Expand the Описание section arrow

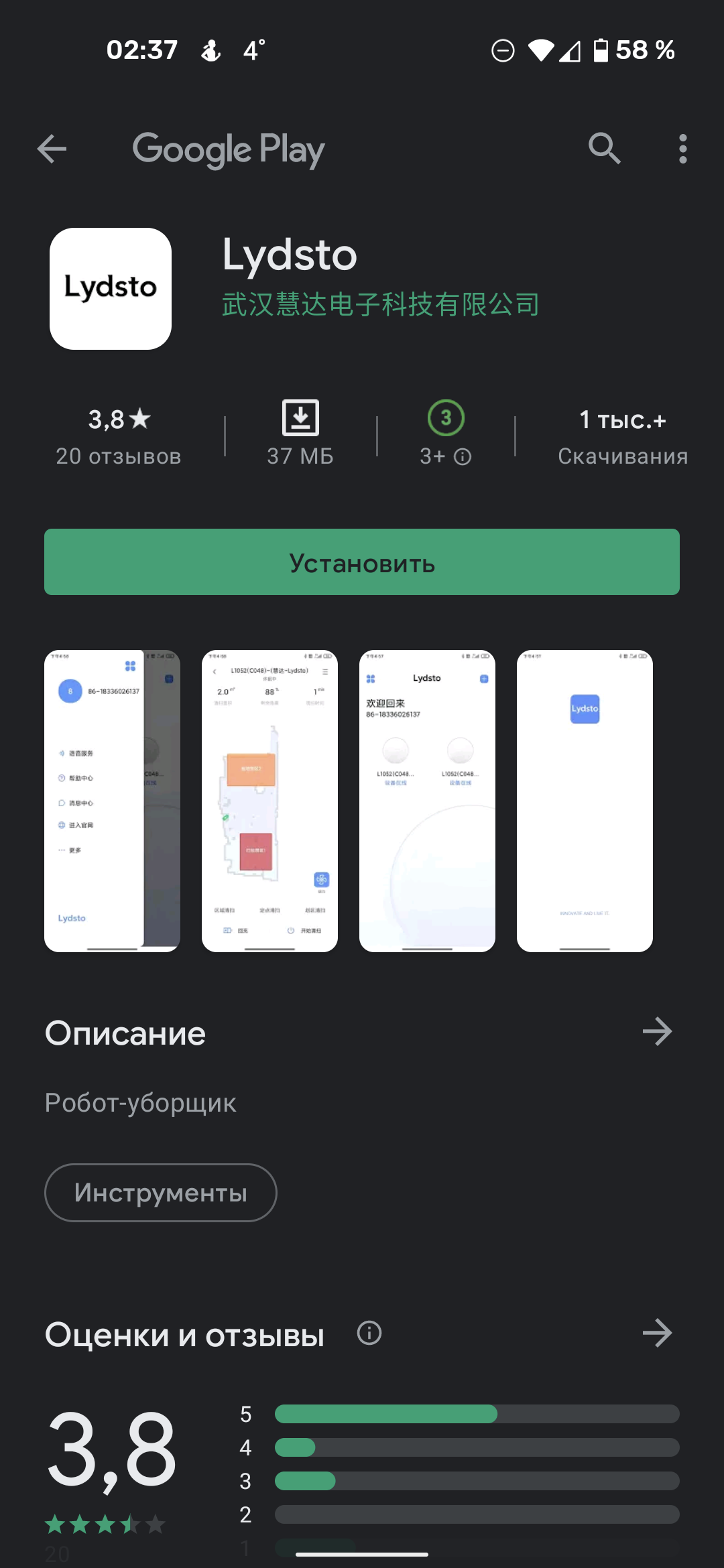[x=657, y=1032]
